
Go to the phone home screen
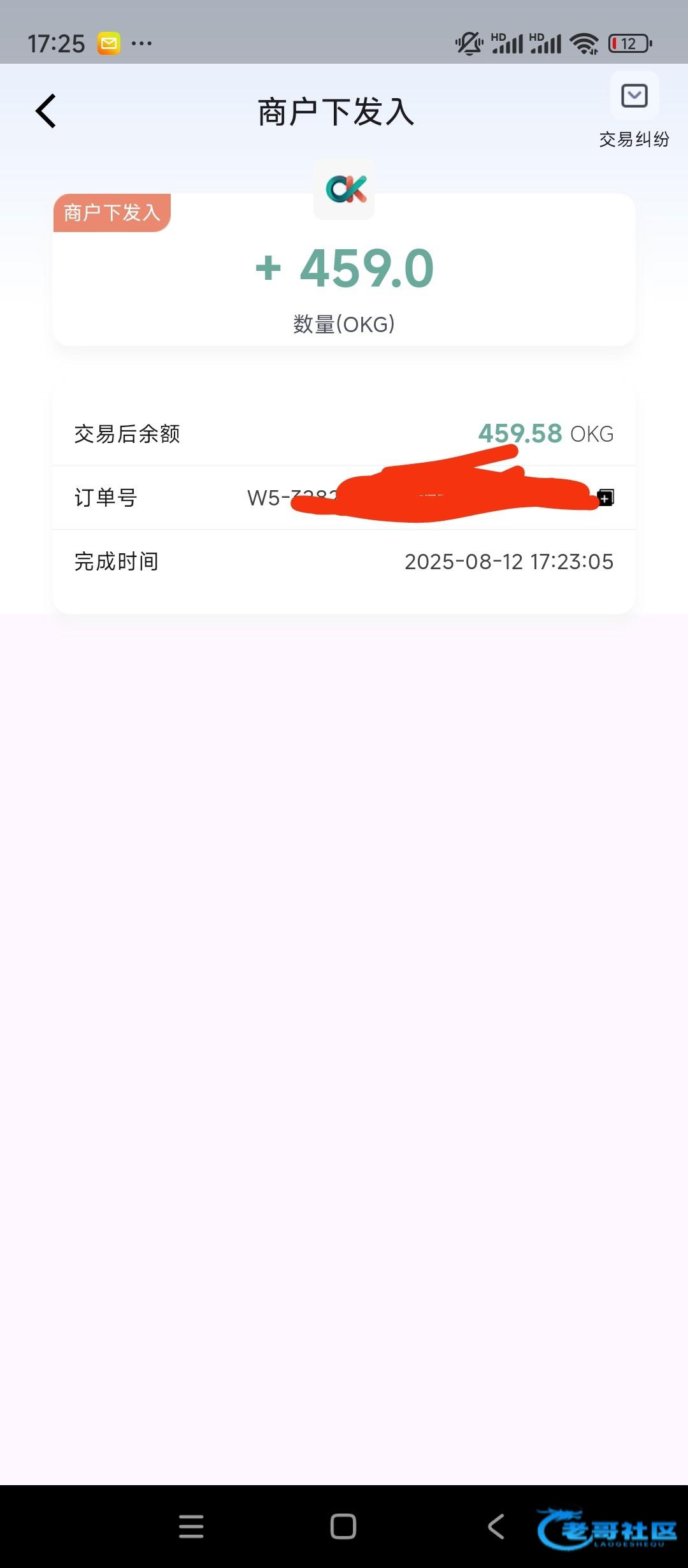[343, 1526]
